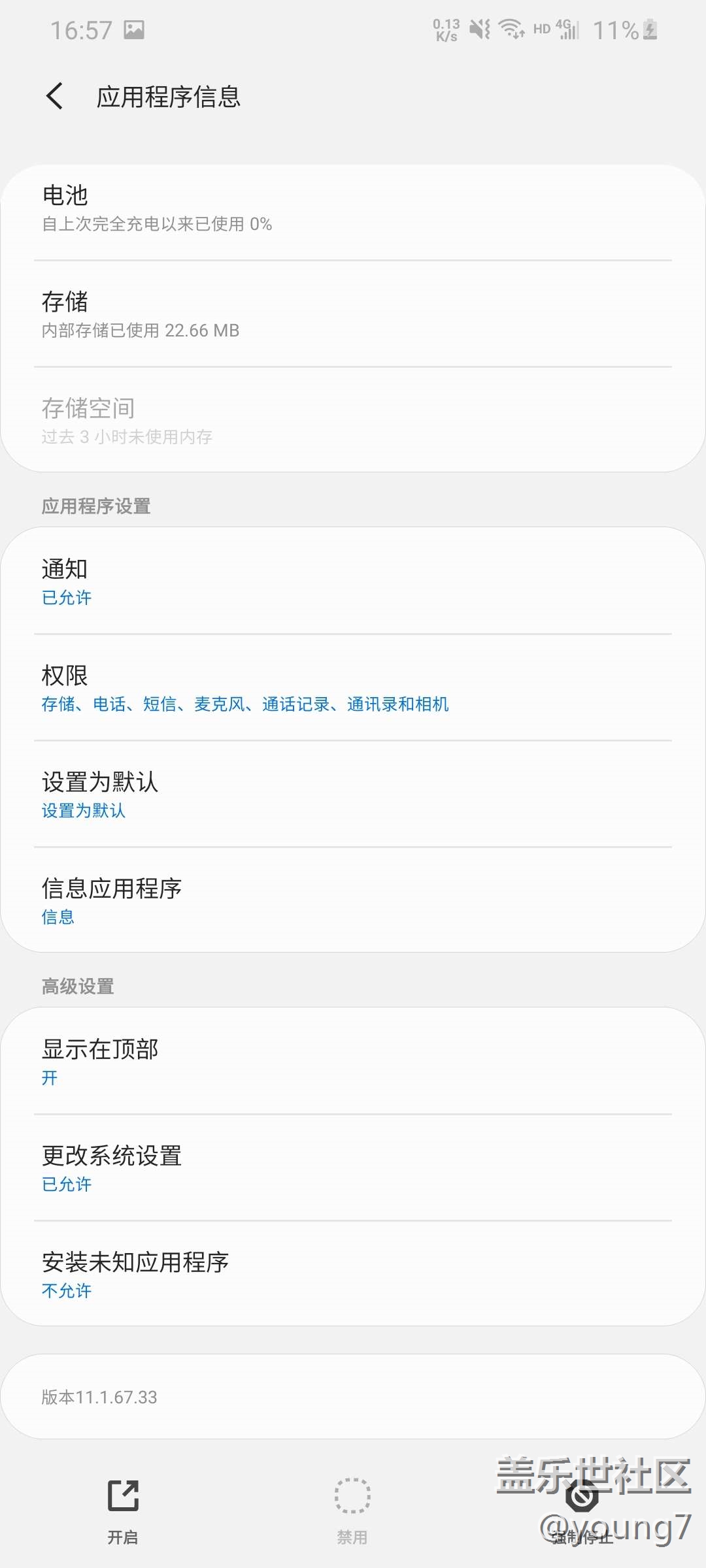Viewport: 706px width, 1568px height.
Task: Open 显示在顶部 setting
Action: coord(353,1061)
